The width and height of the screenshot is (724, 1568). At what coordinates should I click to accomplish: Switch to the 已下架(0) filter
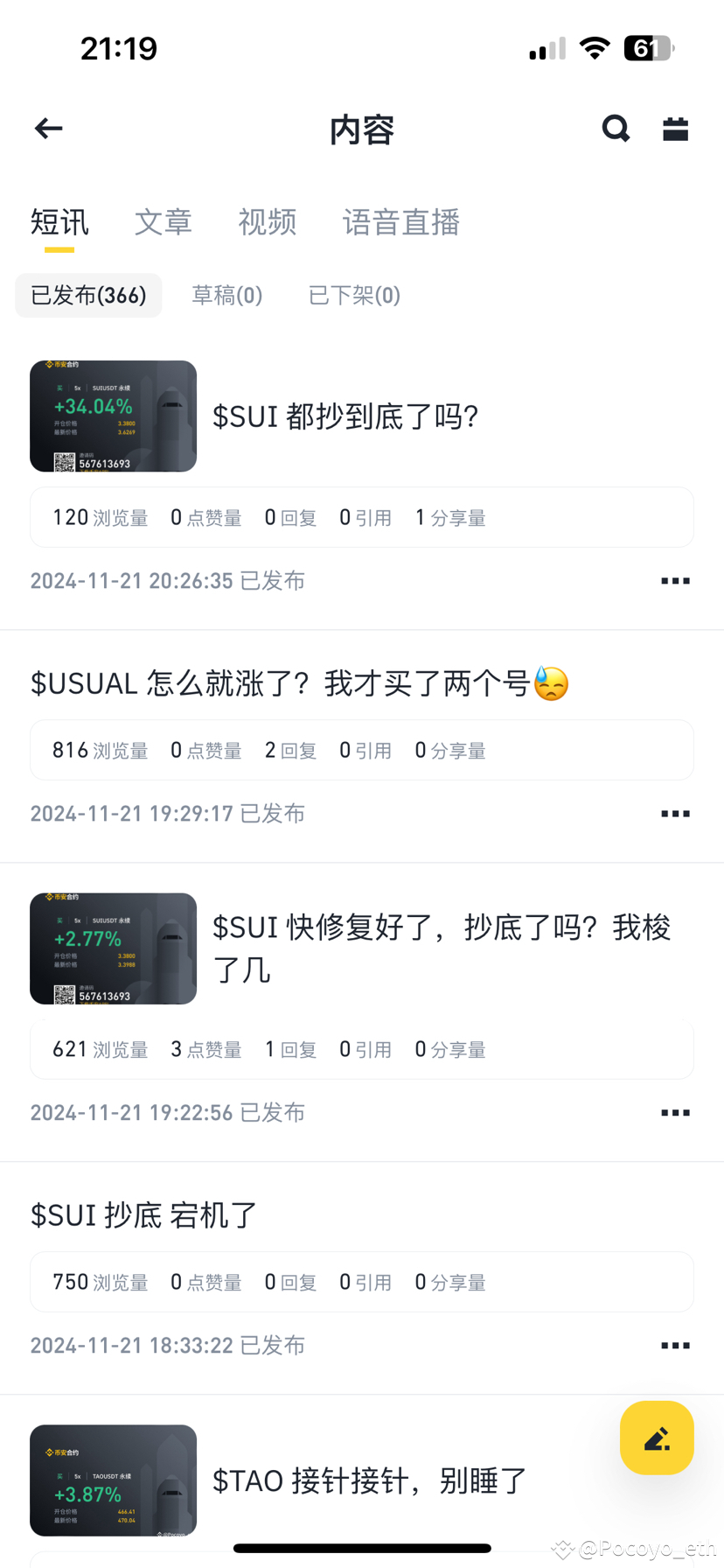[x=353, y=295]
